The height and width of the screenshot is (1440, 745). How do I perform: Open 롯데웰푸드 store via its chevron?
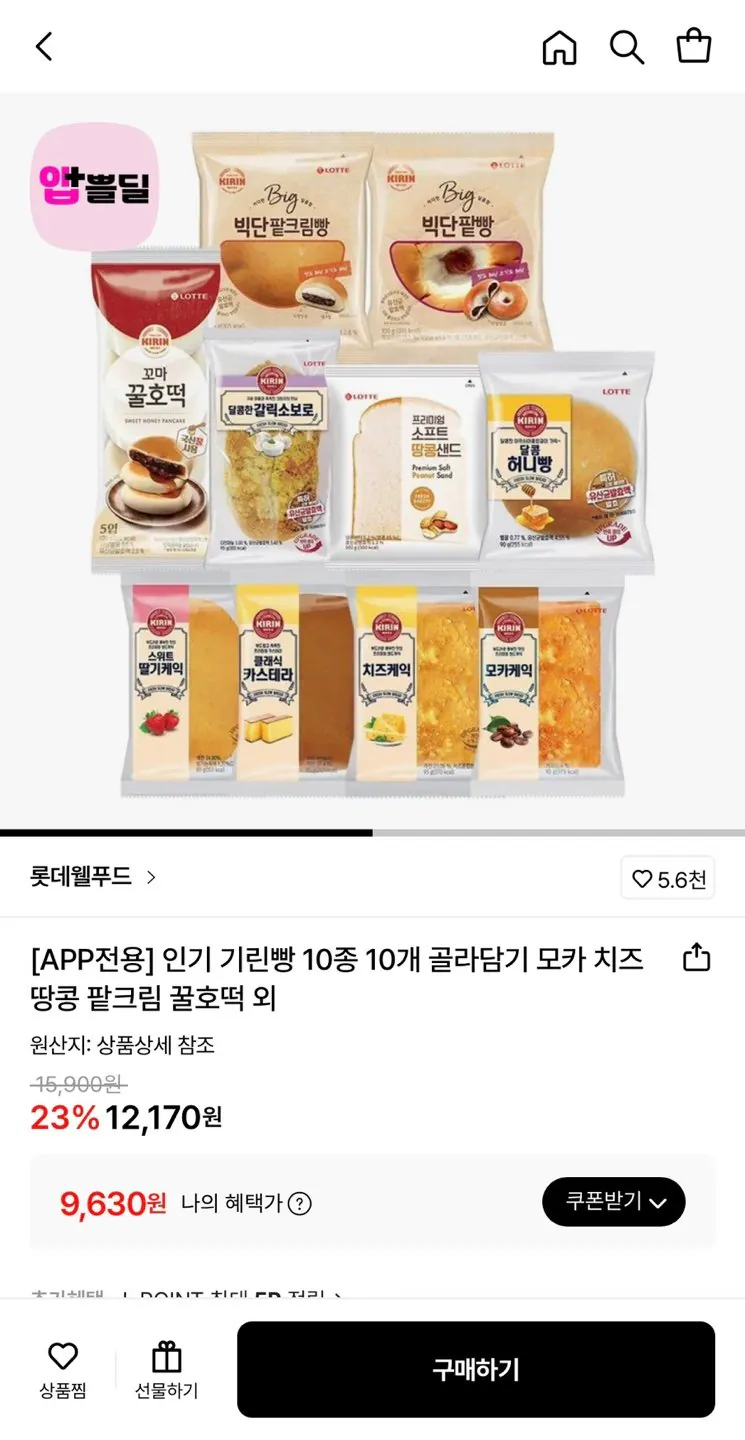click(x=152, y=877)
